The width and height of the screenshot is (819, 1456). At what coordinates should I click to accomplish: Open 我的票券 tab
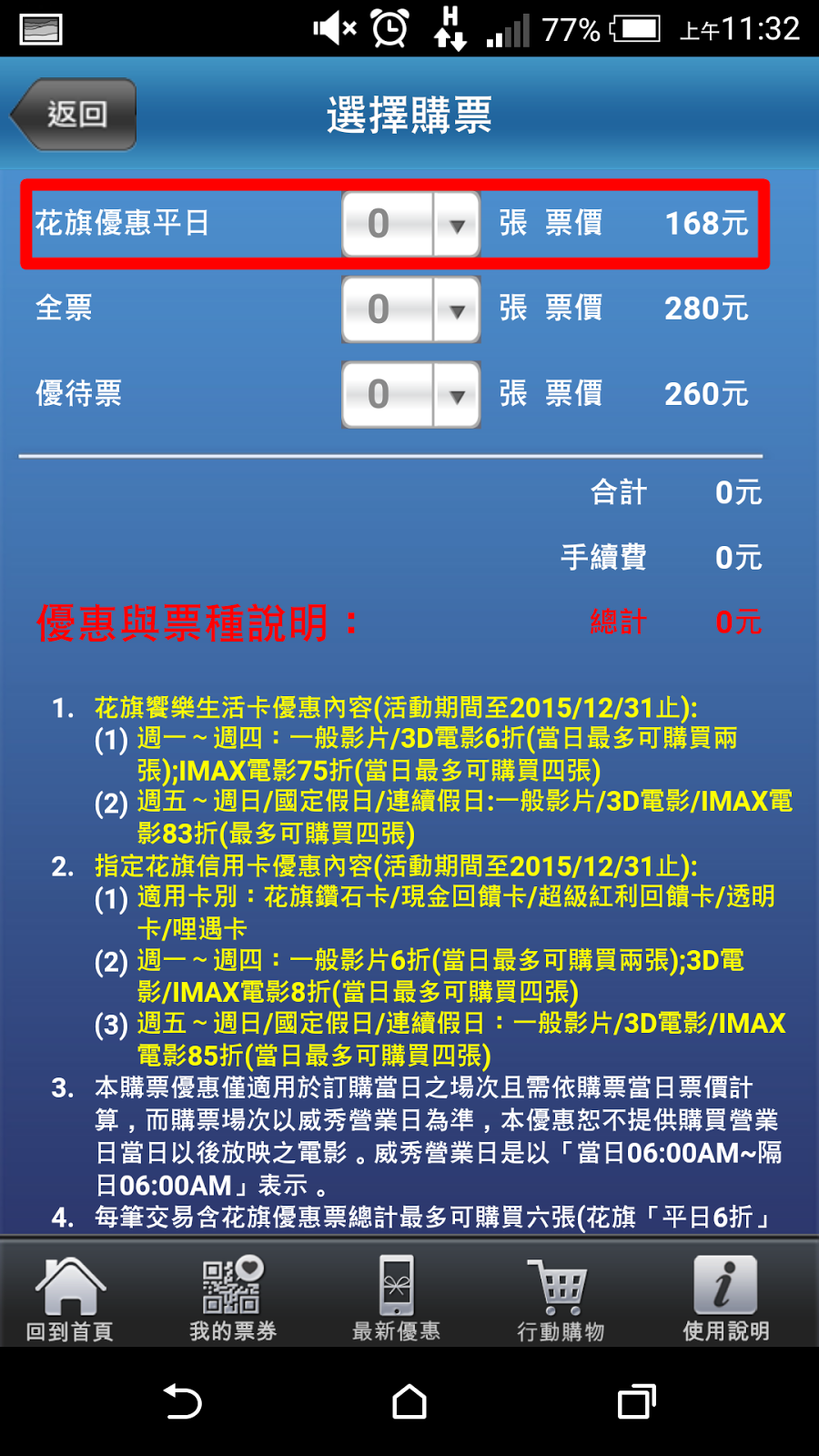click(x=233, y=1298)
